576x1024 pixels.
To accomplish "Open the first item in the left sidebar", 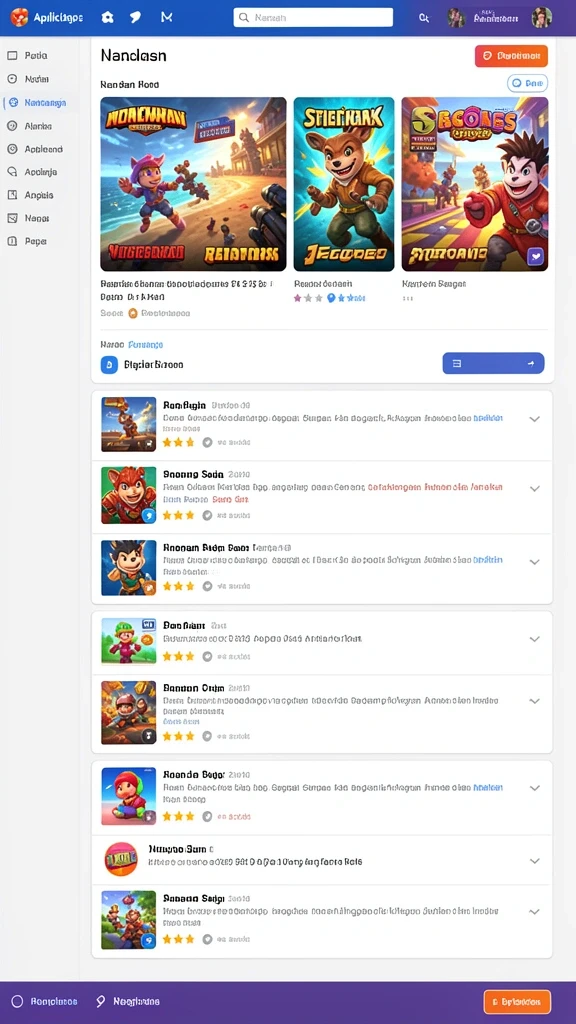I will (x=38, y=56).
